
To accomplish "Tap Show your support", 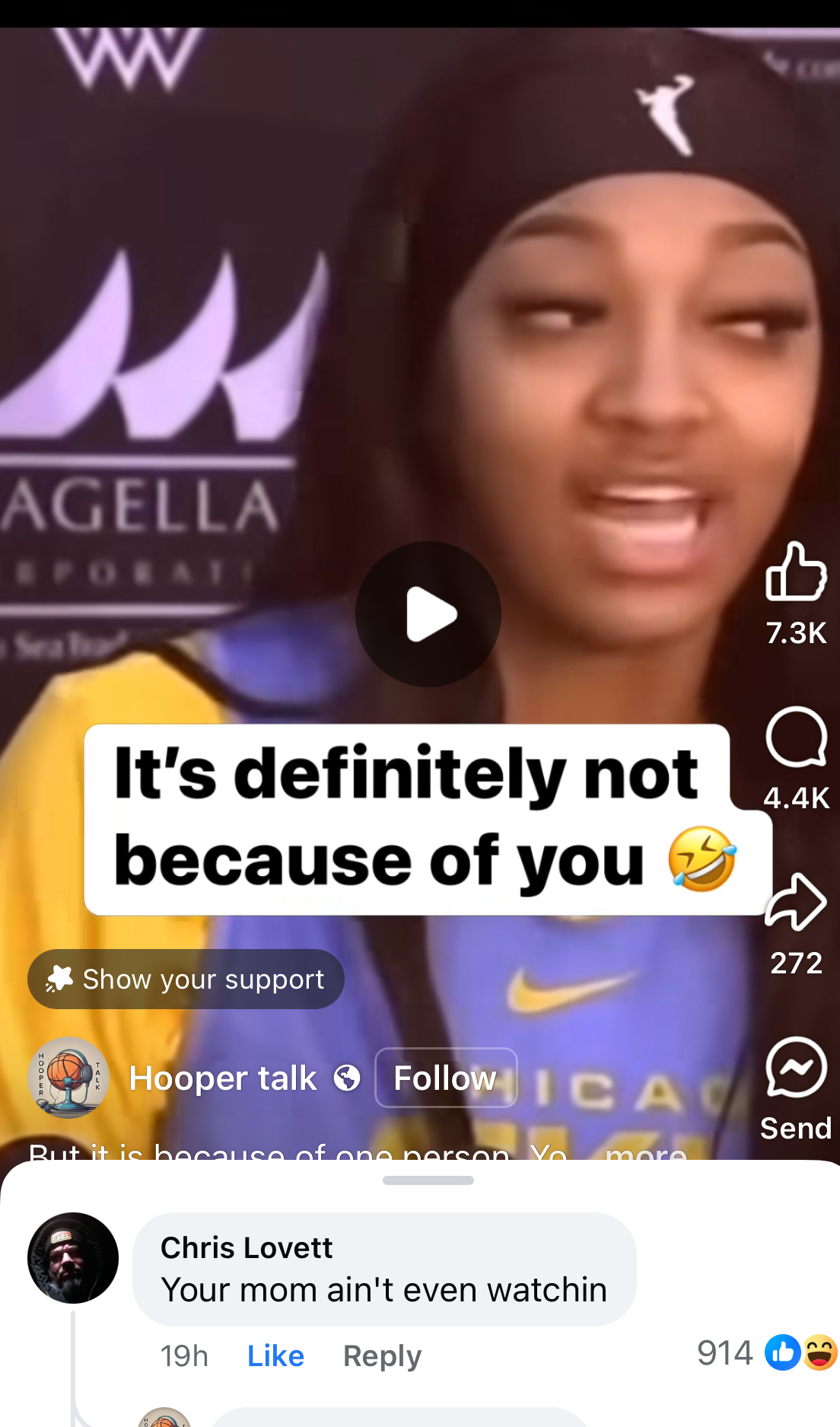I will [x=186, y=979].
